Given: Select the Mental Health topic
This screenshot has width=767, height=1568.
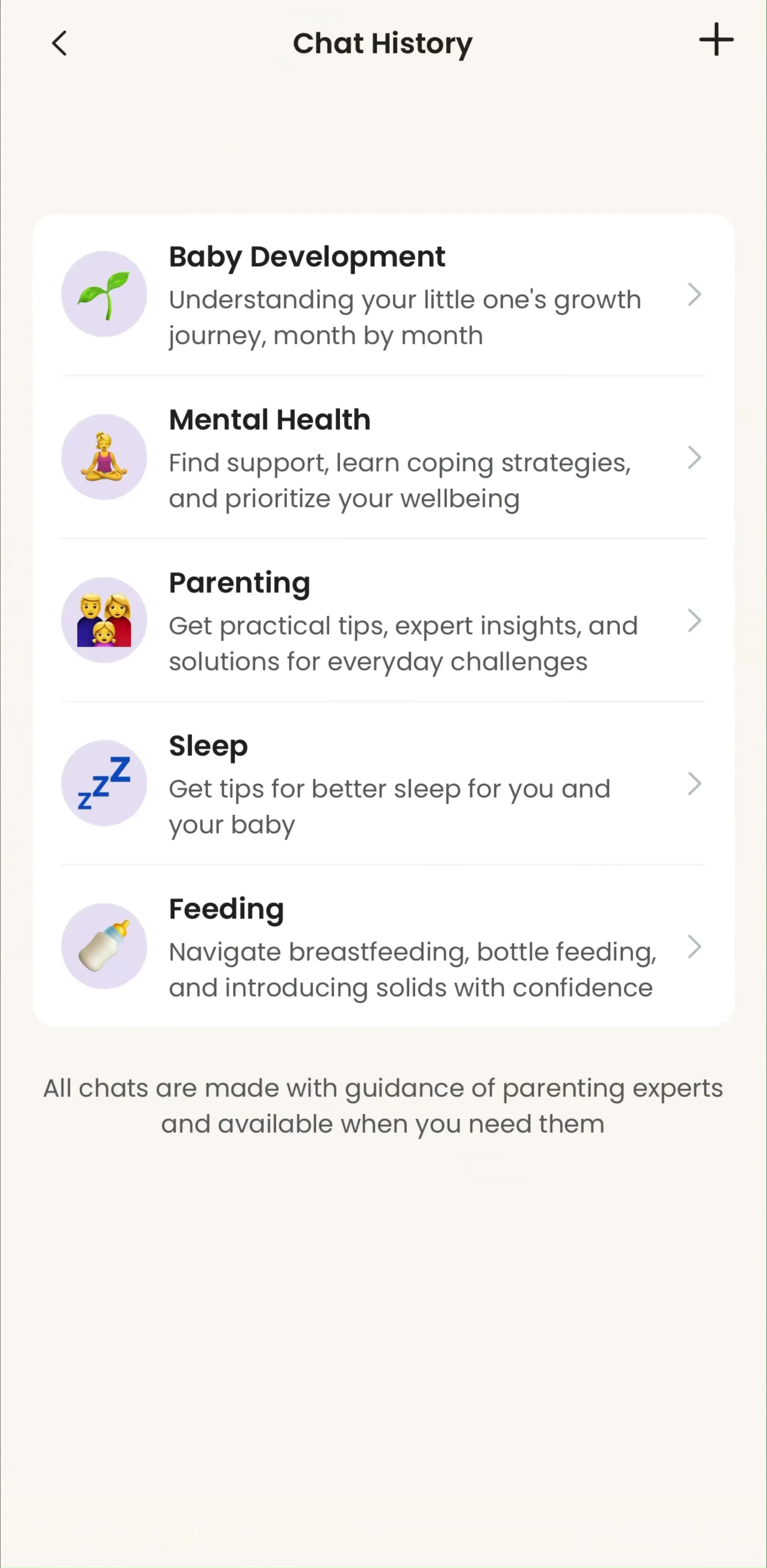Looking at the screenshot, I should (x=383, y=458).
